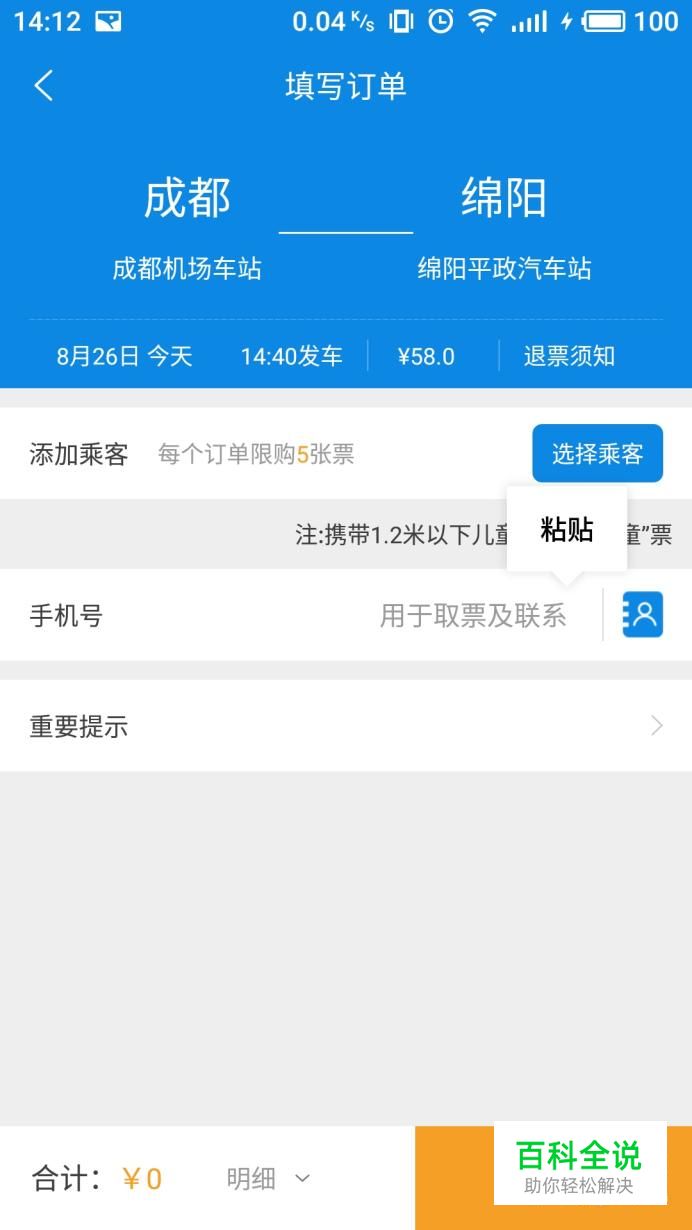
Task: Go back from the order form
Action: (x=43, y=86)
